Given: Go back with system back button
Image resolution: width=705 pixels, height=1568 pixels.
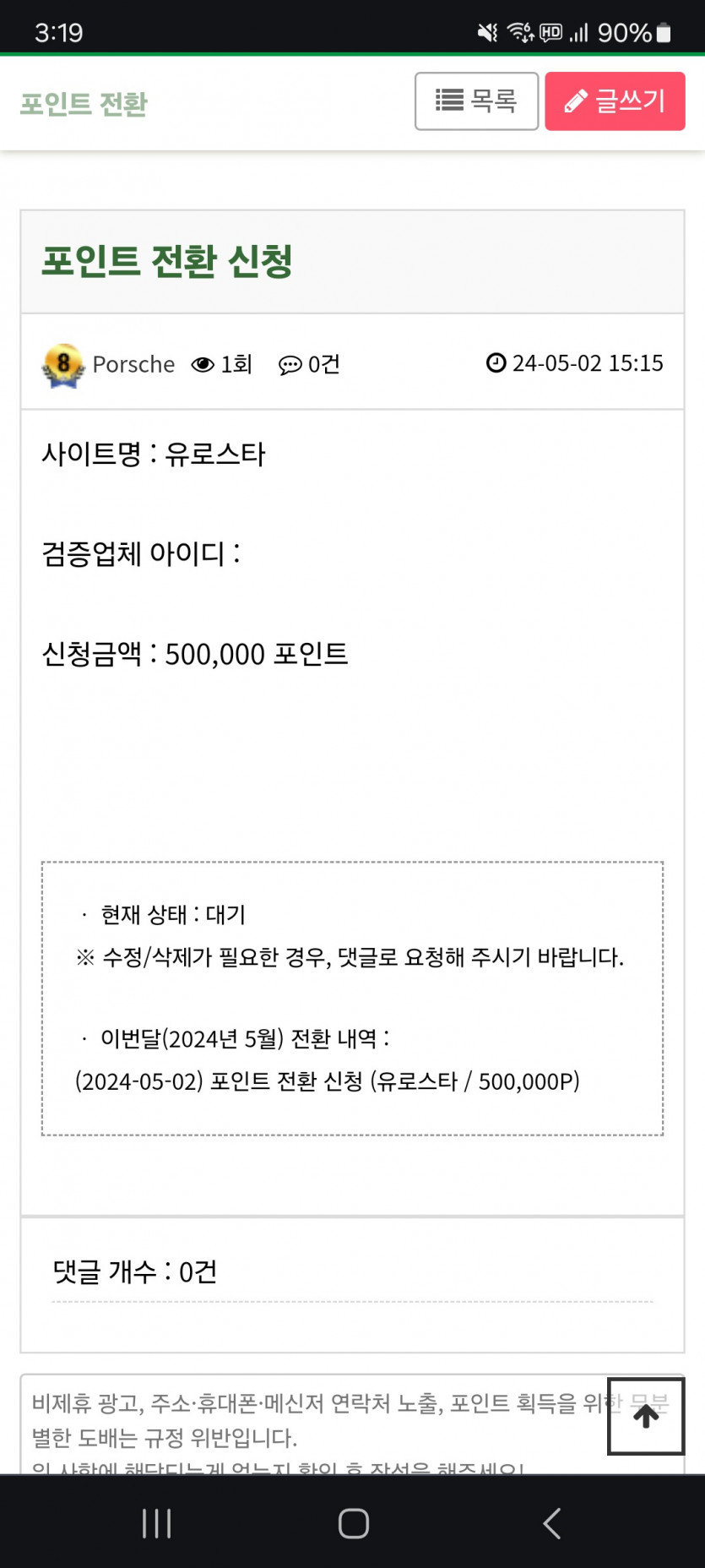Looking at the screenshot, I should point(551,1524).
